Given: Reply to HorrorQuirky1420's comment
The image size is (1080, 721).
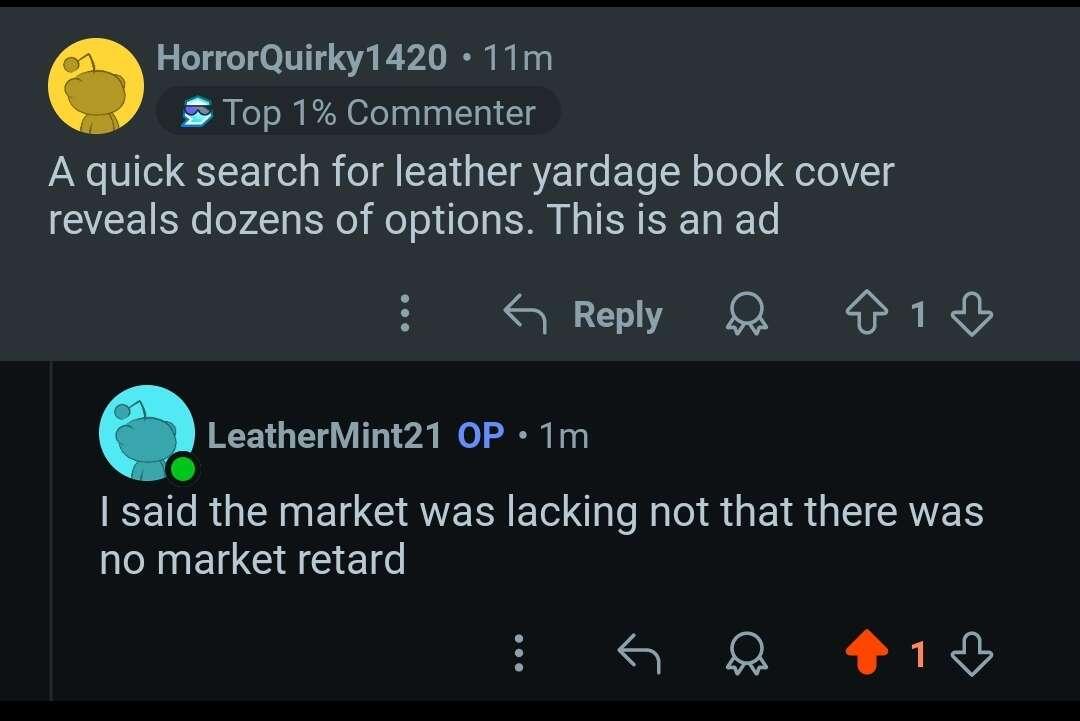Looking at the screenshot, I should 583,315.
